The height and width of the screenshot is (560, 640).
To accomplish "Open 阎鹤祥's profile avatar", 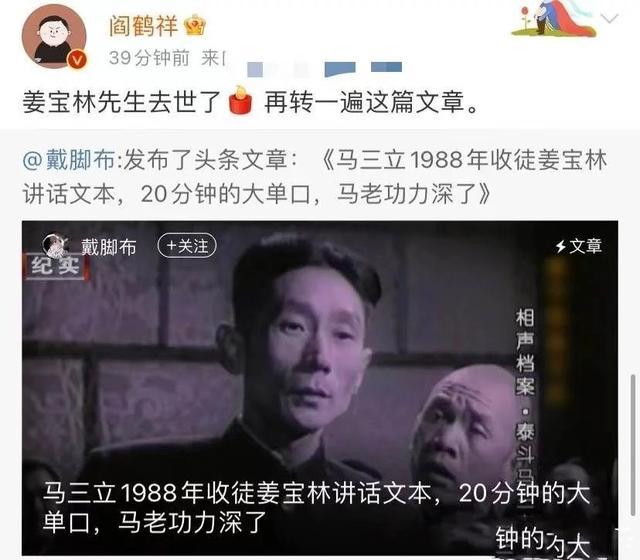I will [54, 36].
